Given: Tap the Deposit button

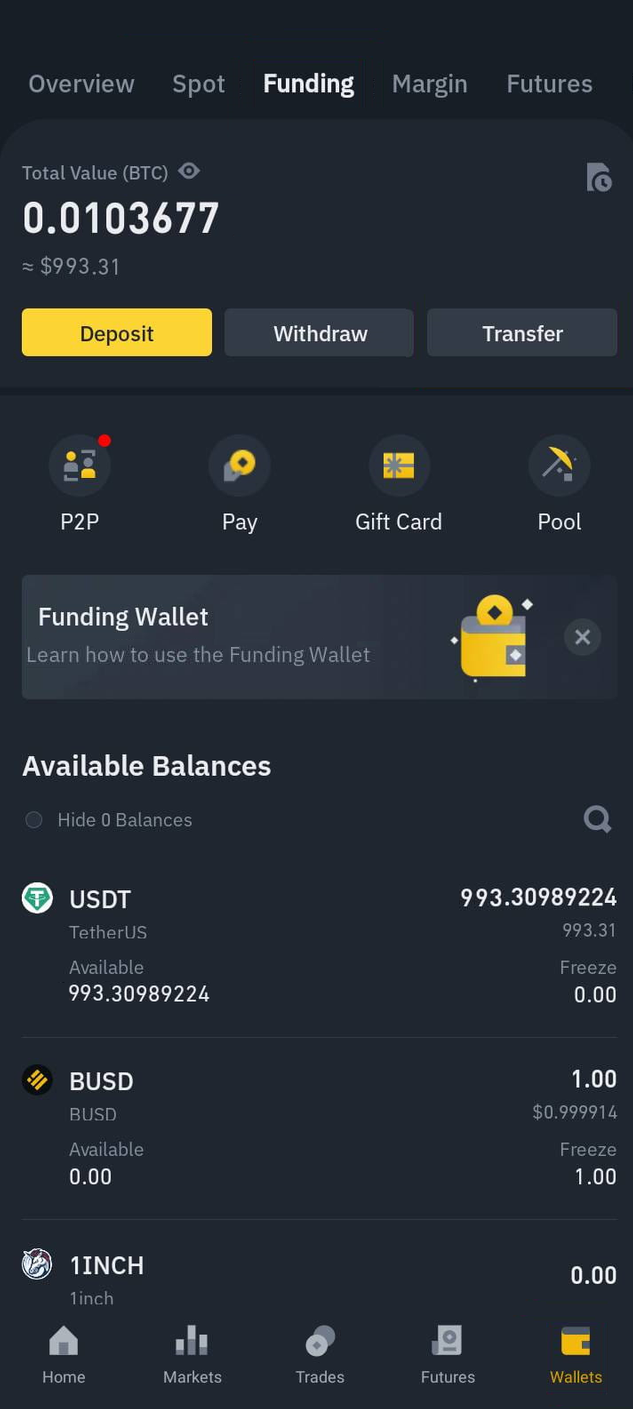Looking at the screenshot, I should tap(117, 333).
